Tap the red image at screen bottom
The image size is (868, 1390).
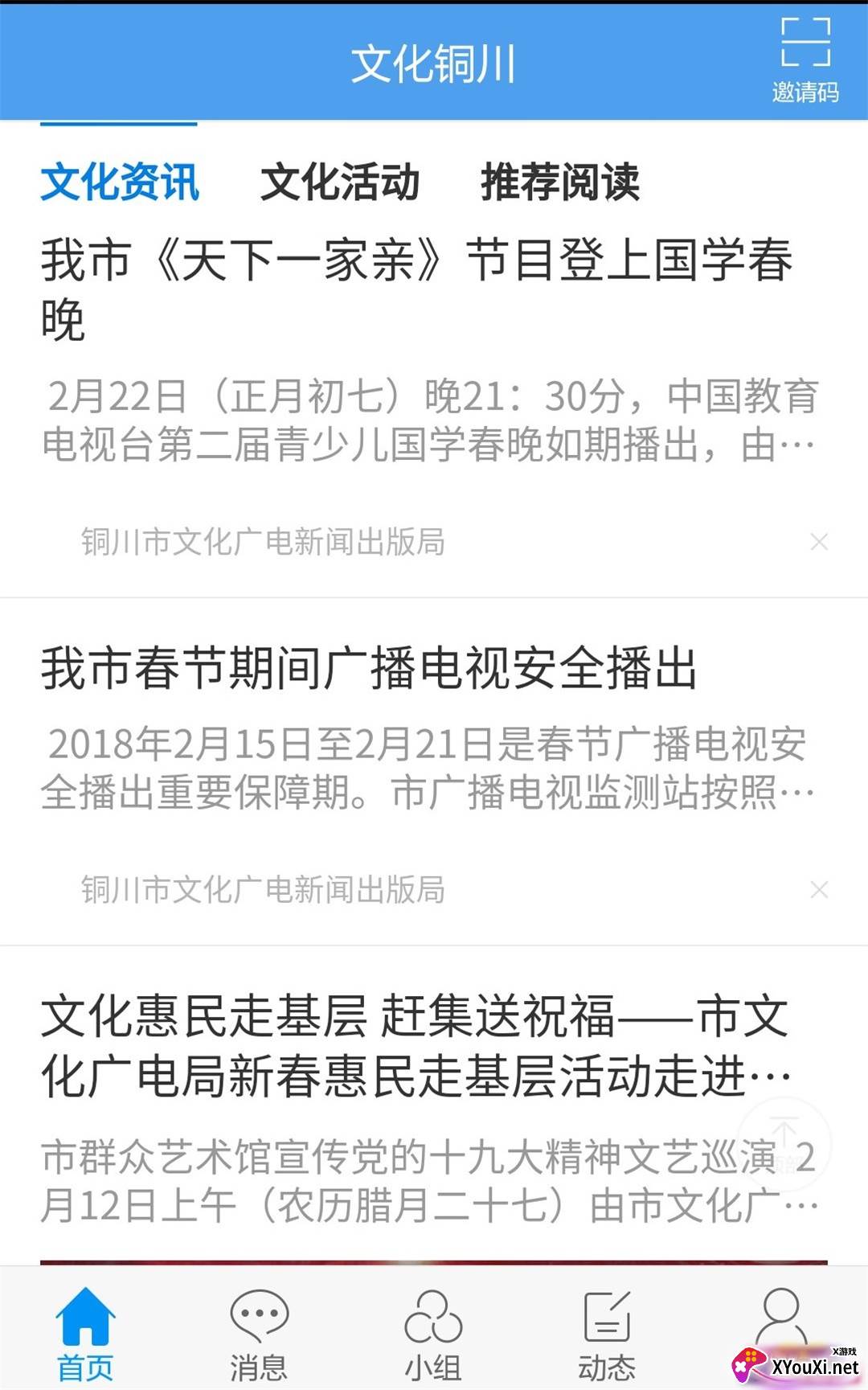click(x=434, y=1261)
